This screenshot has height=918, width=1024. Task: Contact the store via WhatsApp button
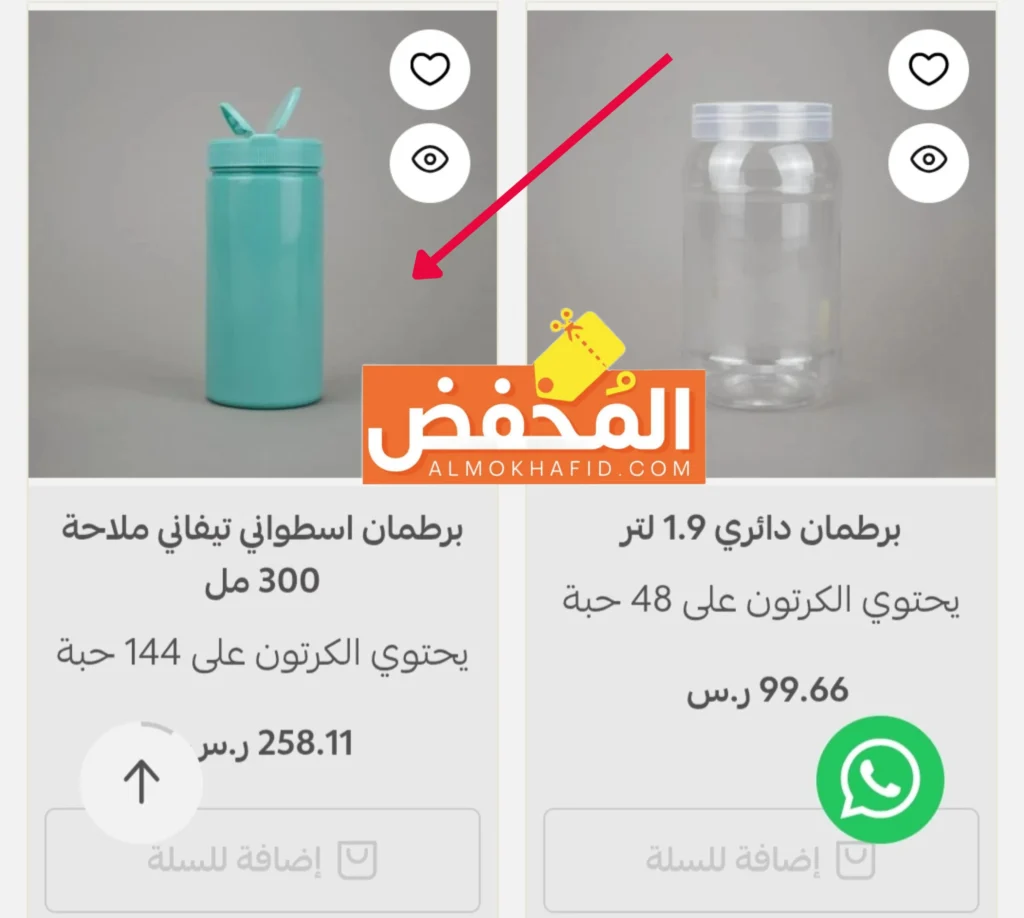coord(879,780)
